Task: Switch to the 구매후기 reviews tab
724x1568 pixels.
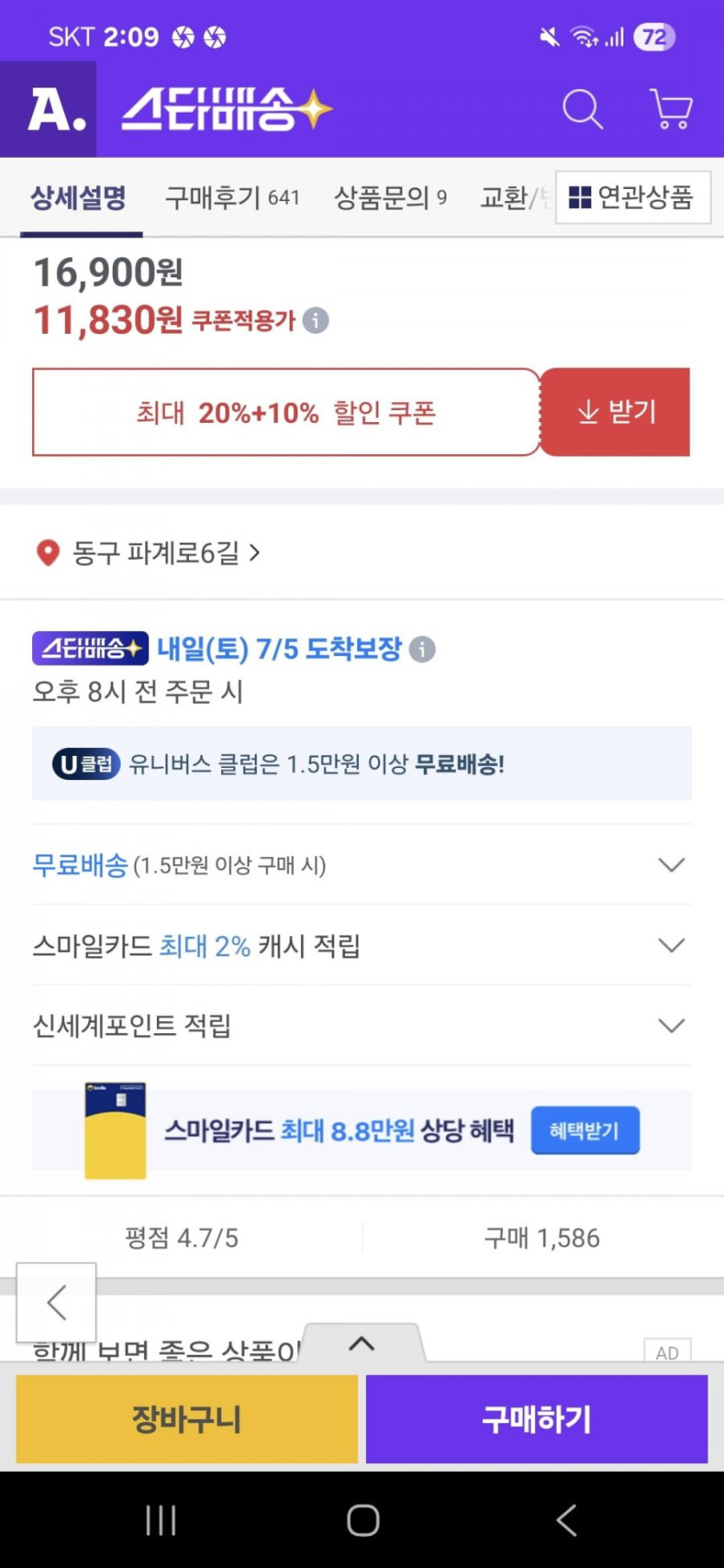Action: [232, 198]
